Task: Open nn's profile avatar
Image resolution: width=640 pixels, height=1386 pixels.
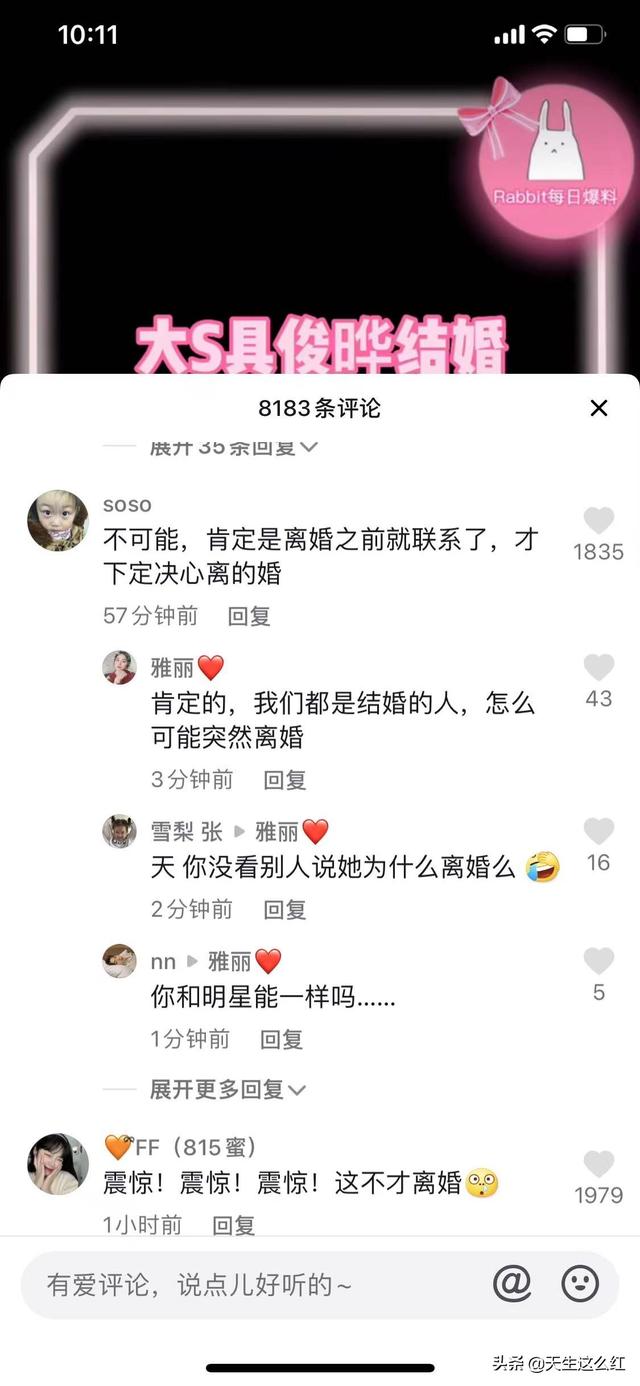Action: pos(119,961)
